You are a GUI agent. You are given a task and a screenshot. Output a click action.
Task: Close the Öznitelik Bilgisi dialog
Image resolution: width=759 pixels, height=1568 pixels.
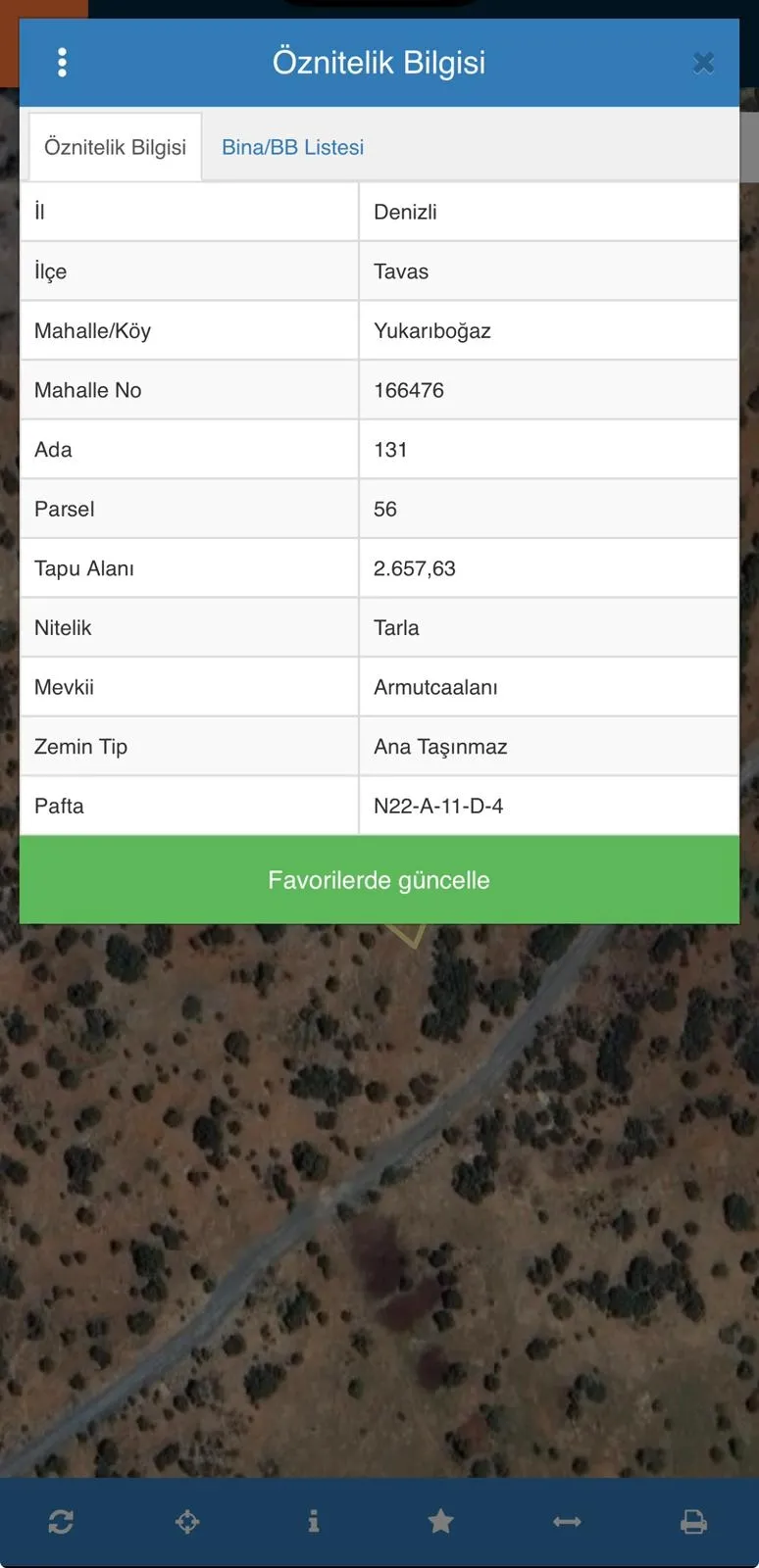click(x=703, y=64)
